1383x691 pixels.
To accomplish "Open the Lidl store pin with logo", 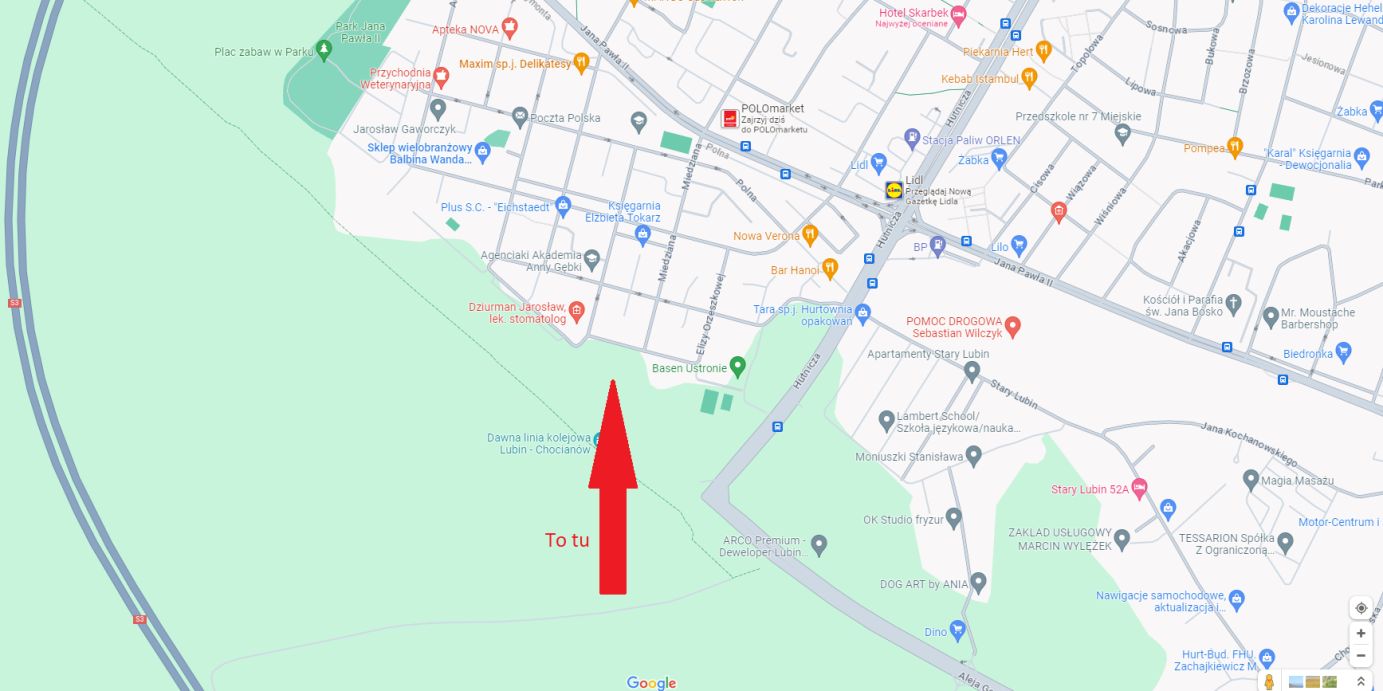I will click(x=893, y=189).
